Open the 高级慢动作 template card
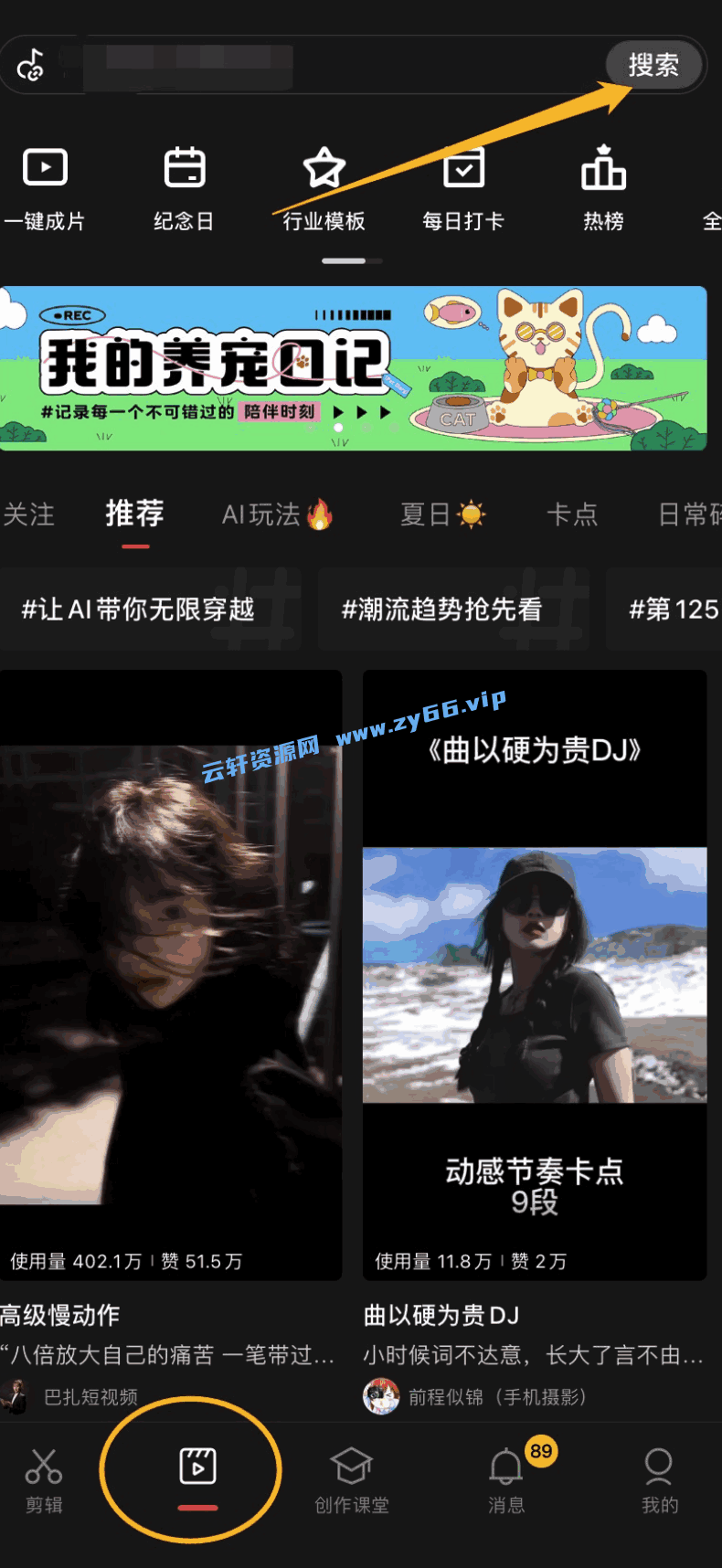722x1568 pixels. coord(170,973)
